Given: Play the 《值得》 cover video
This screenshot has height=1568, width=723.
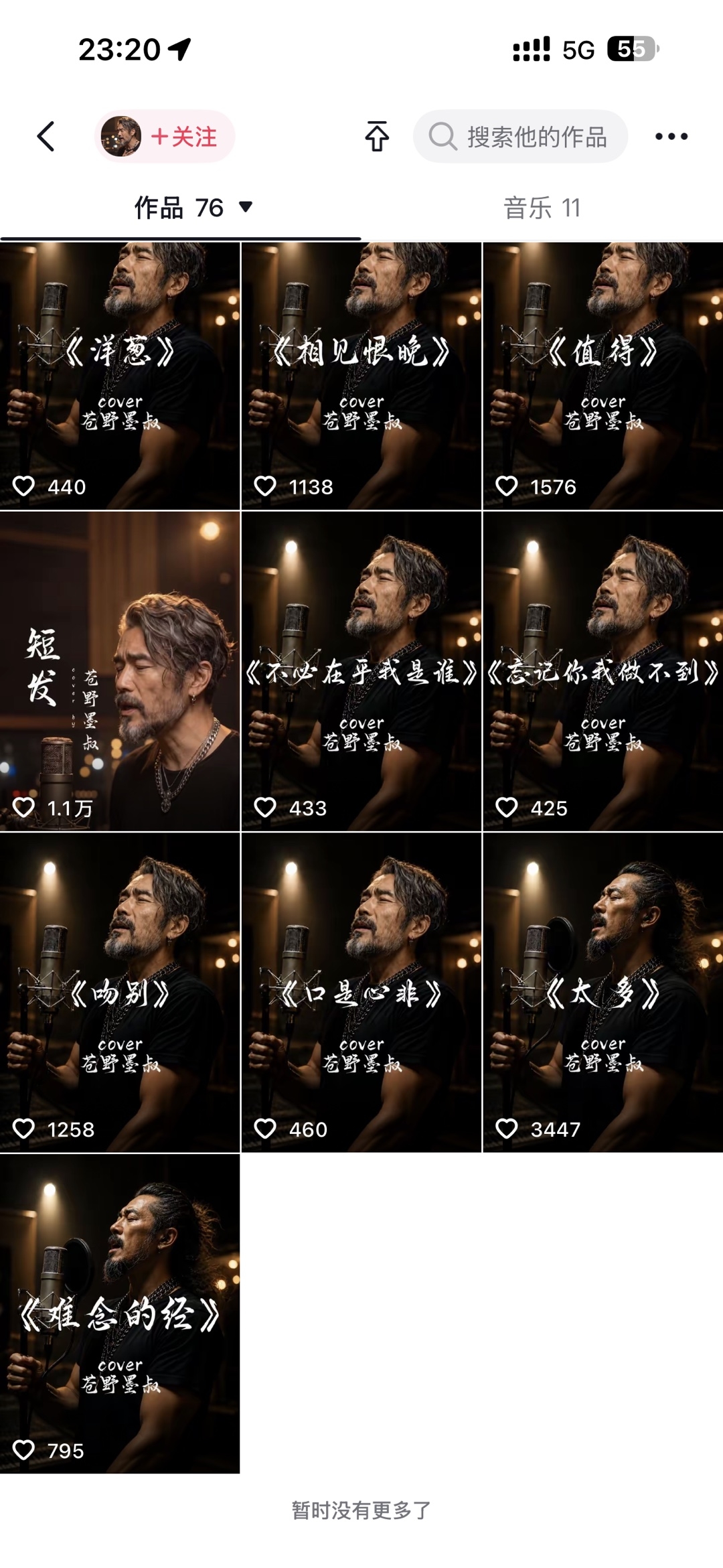Looking at the screenshot, I should coord(603,376).
